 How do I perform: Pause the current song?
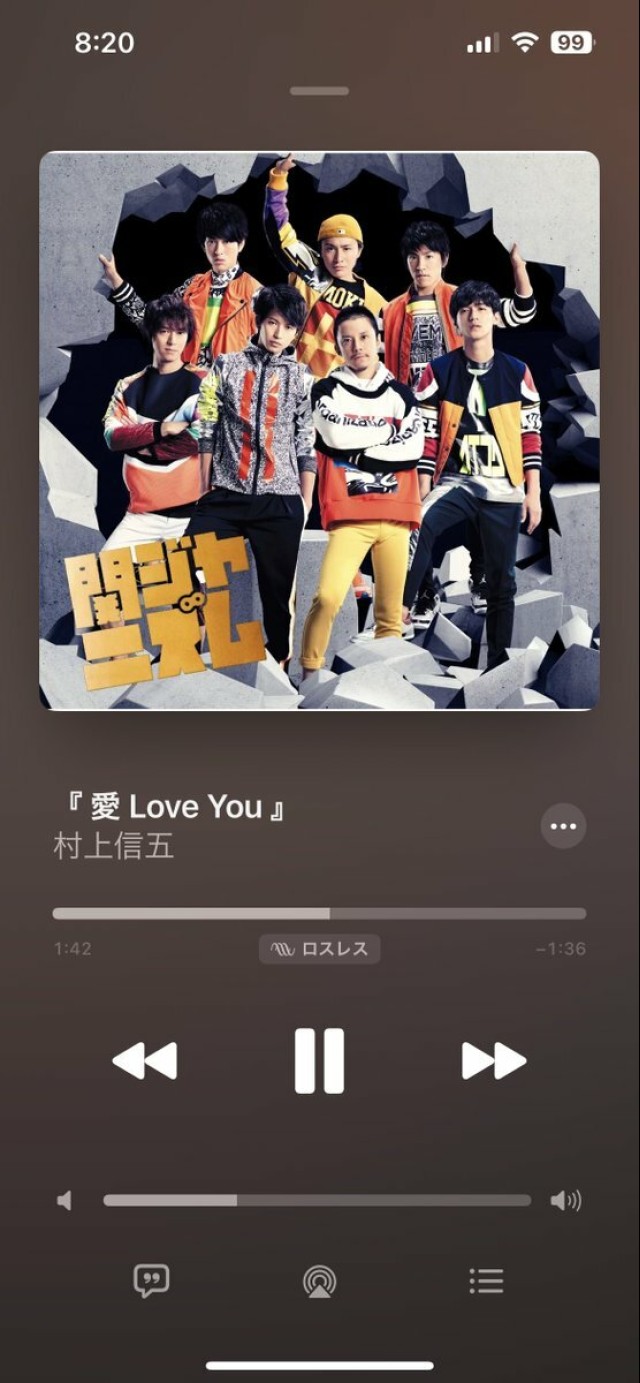319,1061
